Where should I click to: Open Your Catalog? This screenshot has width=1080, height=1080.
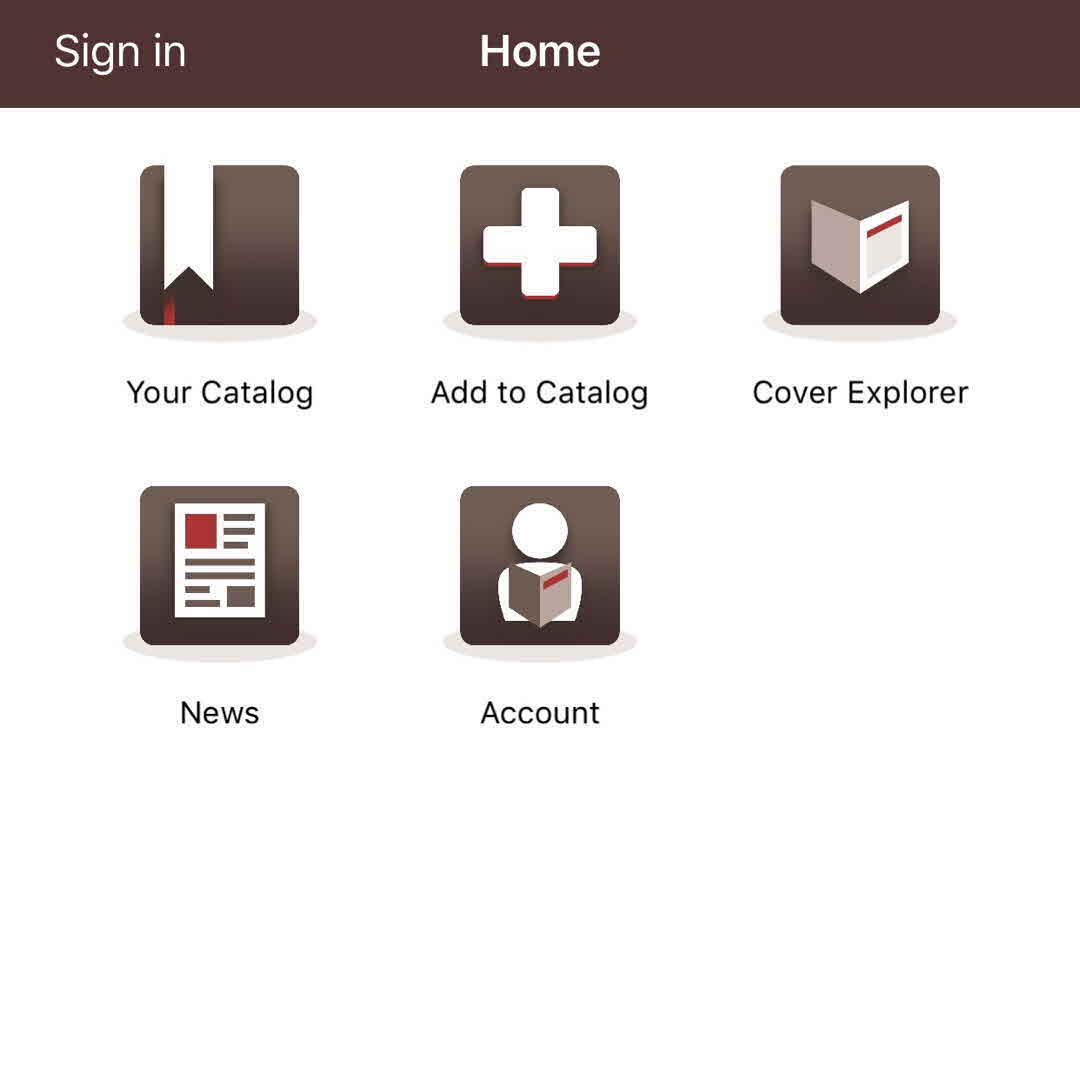click(220, 246)
